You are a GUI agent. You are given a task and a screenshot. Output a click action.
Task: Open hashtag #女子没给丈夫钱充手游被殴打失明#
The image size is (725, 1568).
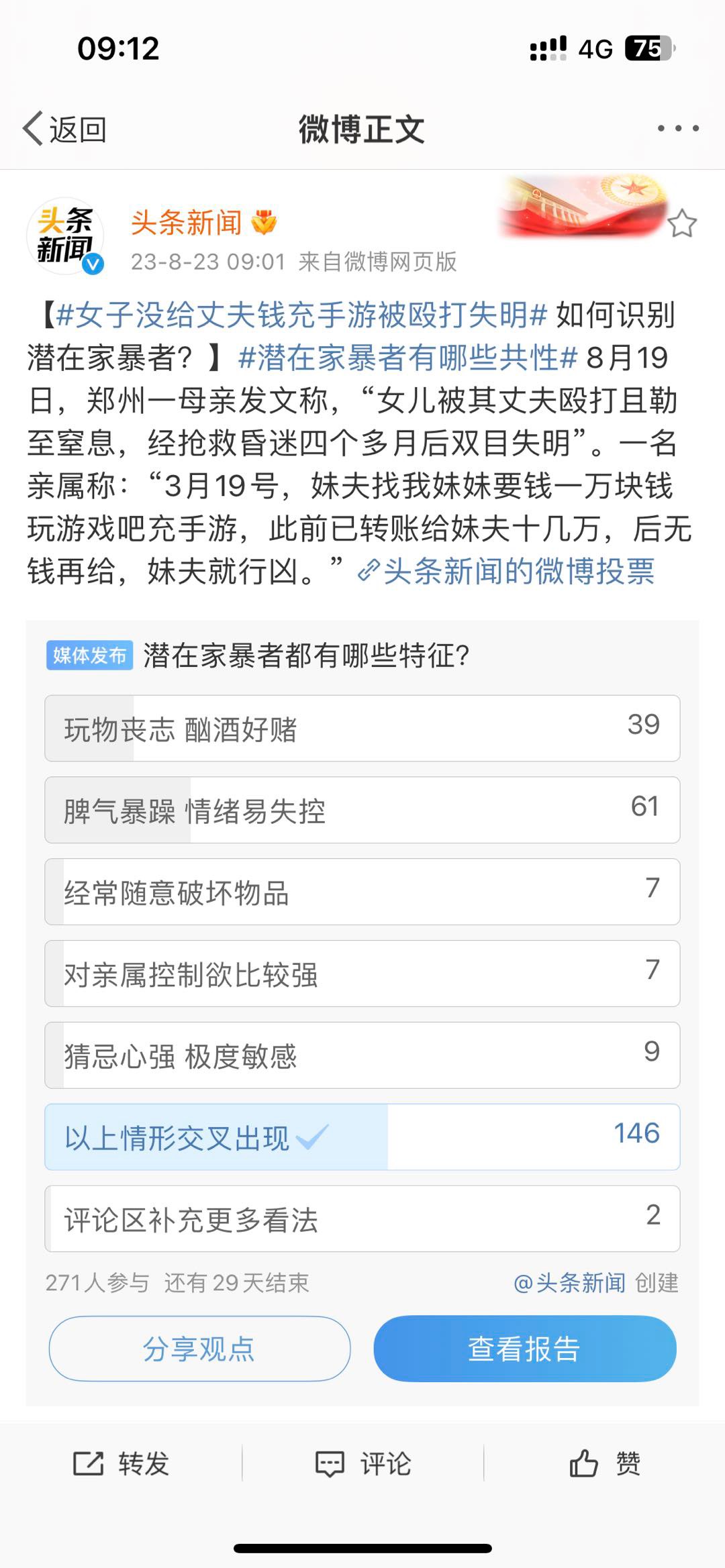[302, 315]
